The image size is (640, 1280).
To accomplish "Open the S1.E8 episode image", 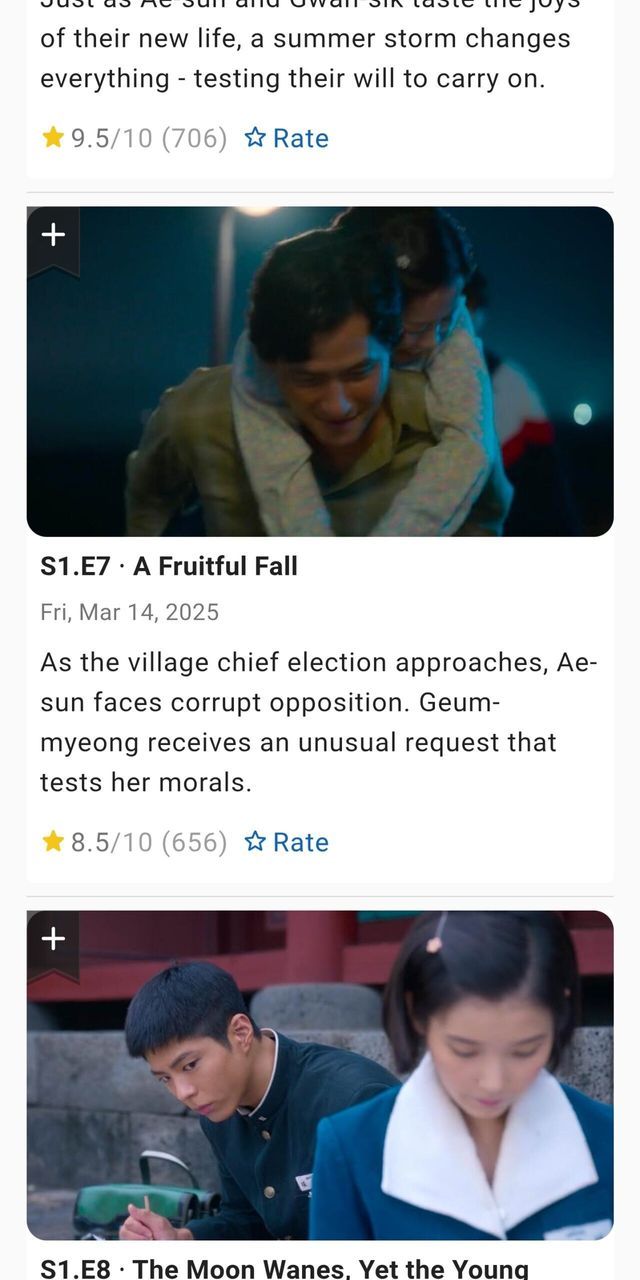I will [320, 1075].
